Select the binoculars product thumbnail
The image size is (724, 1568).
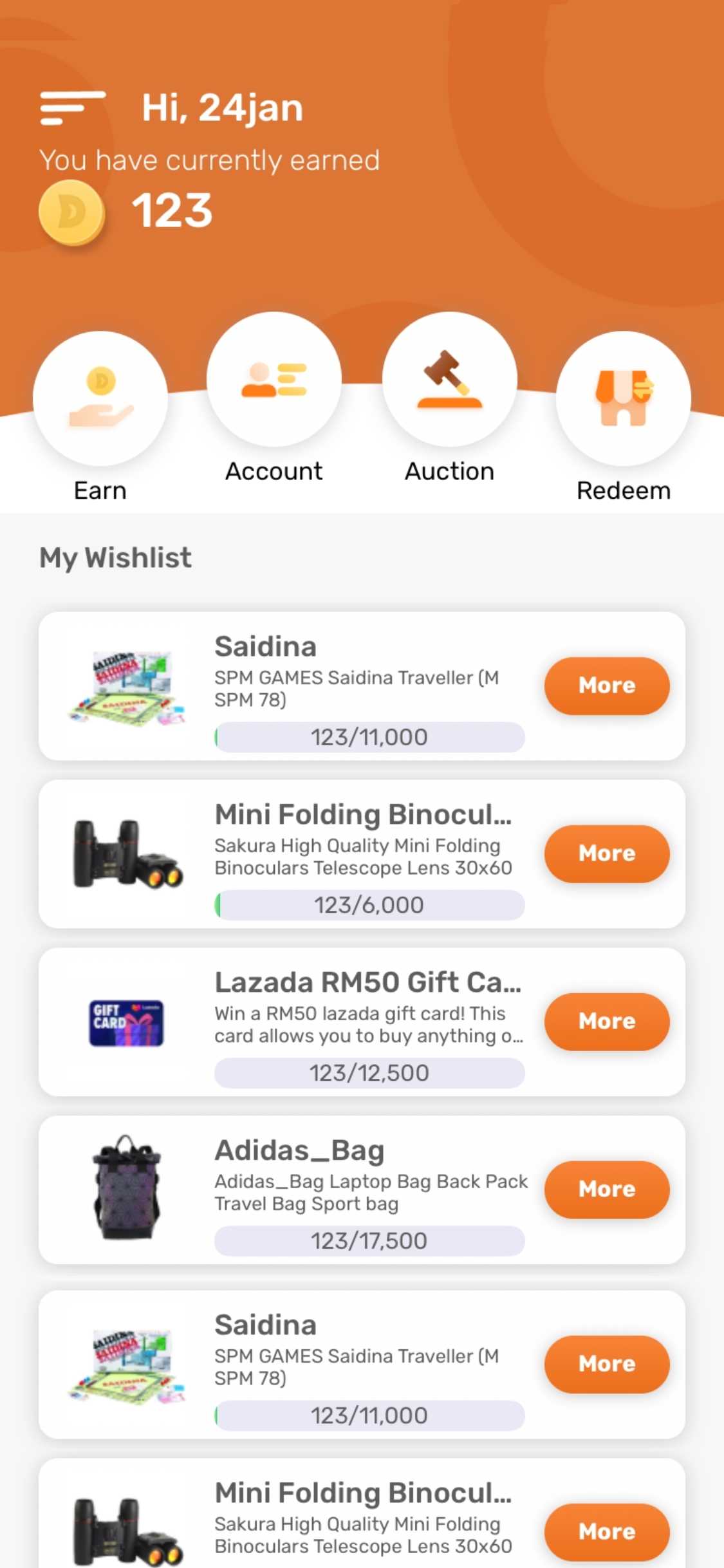tap(126, 854)
